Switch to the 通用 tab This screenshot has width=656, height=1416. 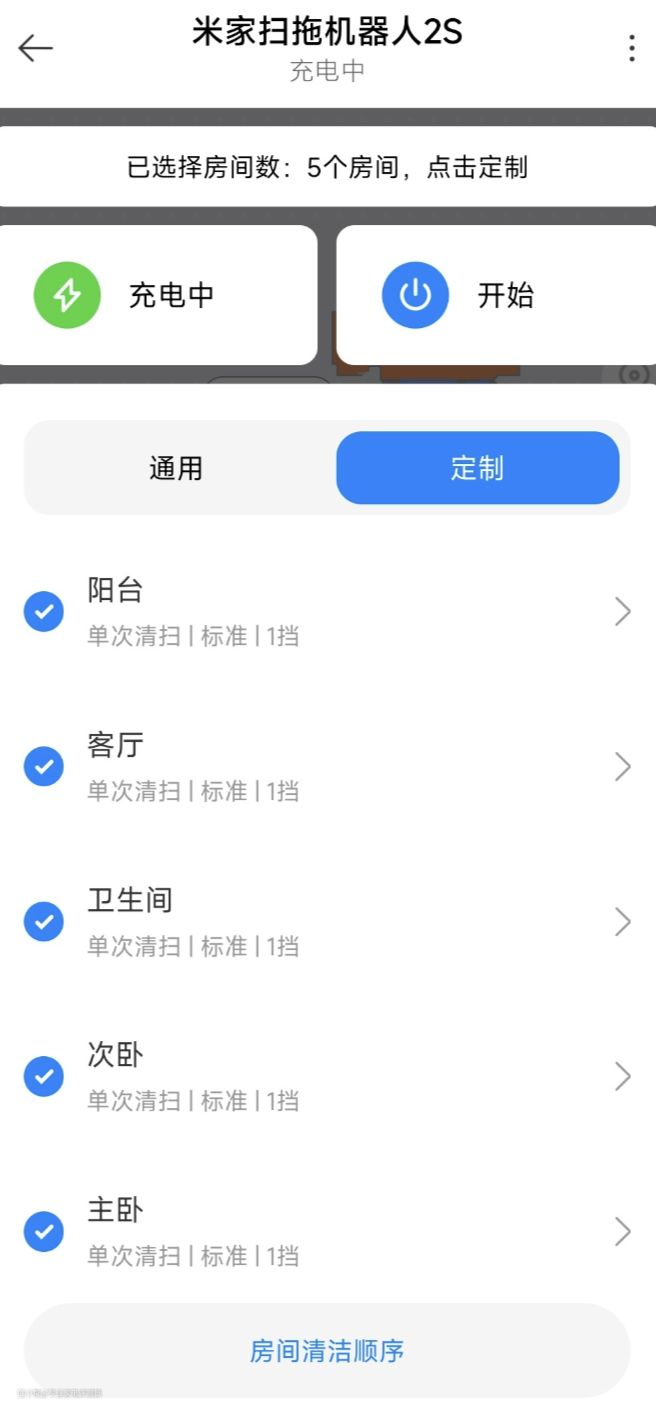[x=177, y=468]
